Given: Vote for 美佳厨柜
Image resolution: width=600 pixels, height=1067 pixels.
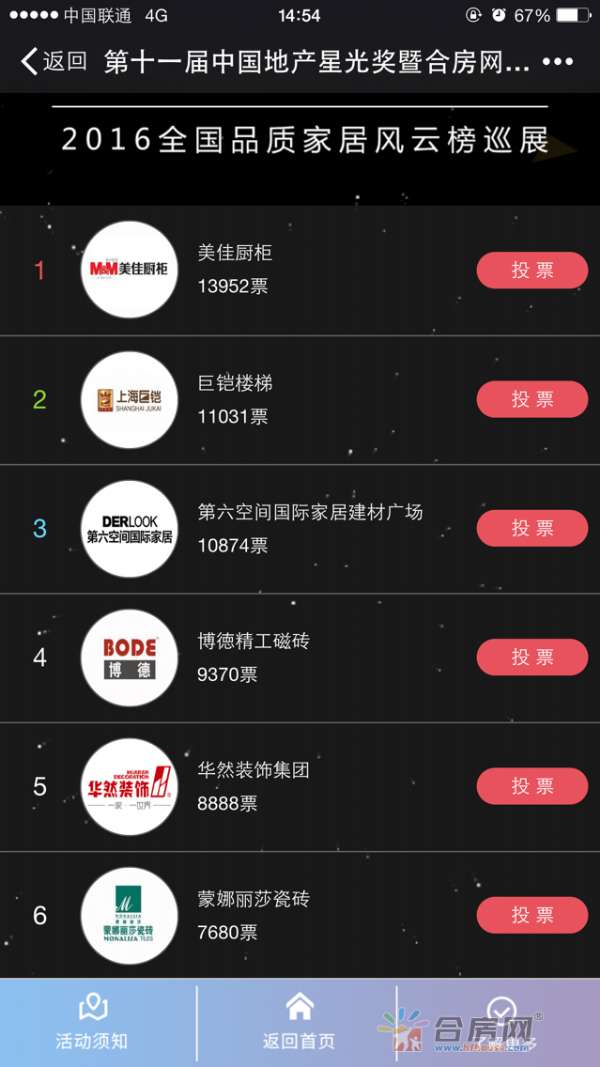Looking at the screenshot, I should pyautogui.click(x=532, y=270).
